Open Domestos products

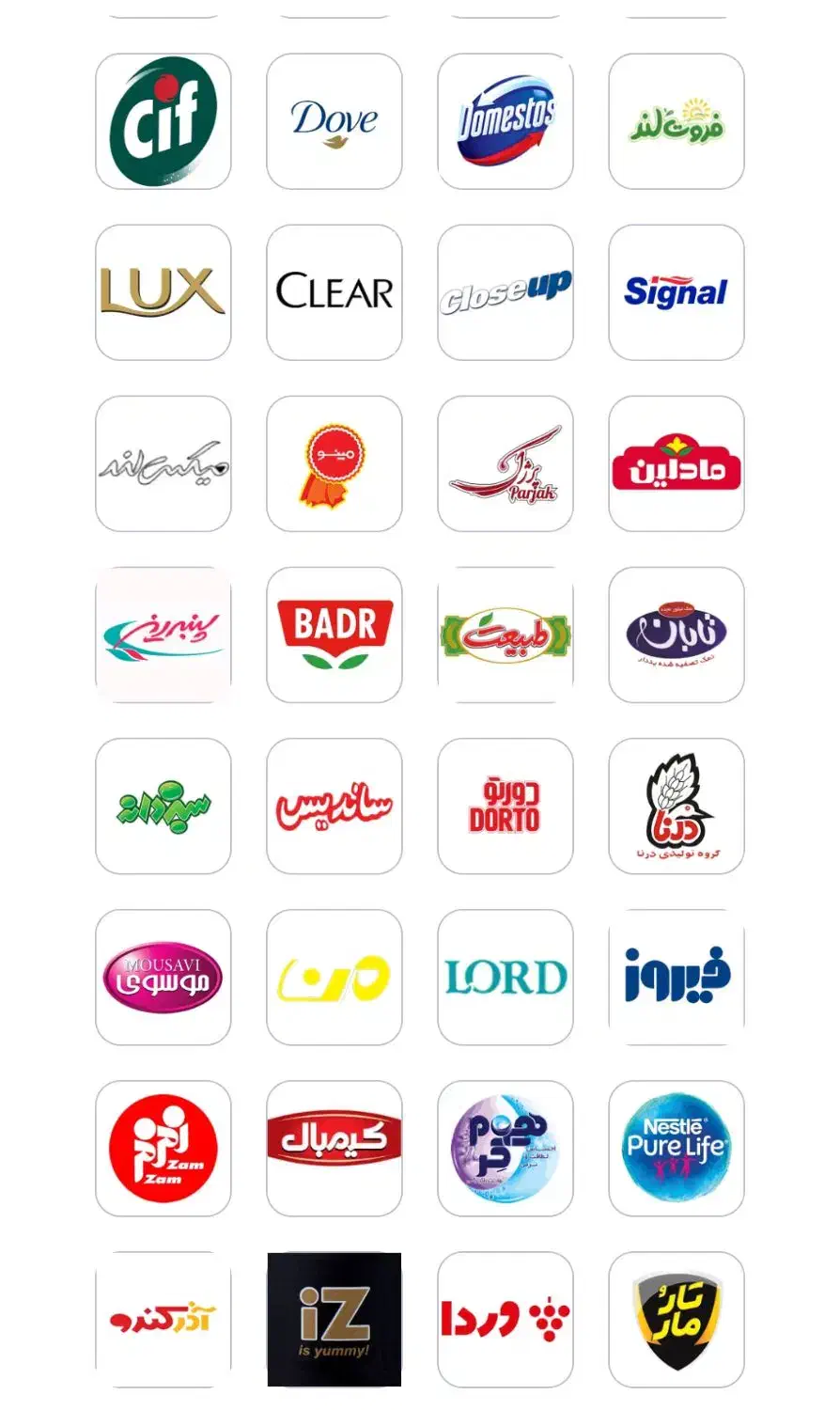506,121
